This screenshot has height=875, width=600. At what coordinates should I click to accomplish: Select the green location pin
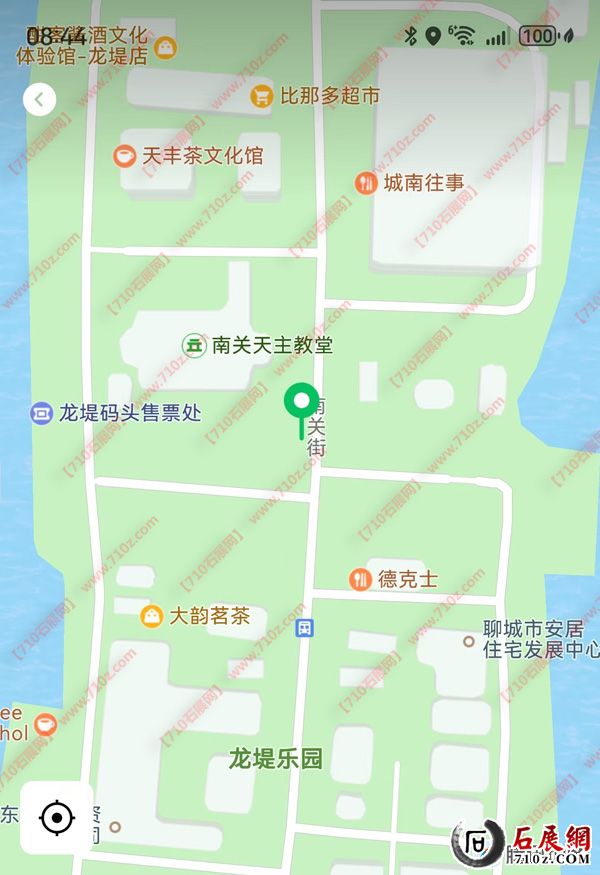pyautogui.click(x=301, y=403)
